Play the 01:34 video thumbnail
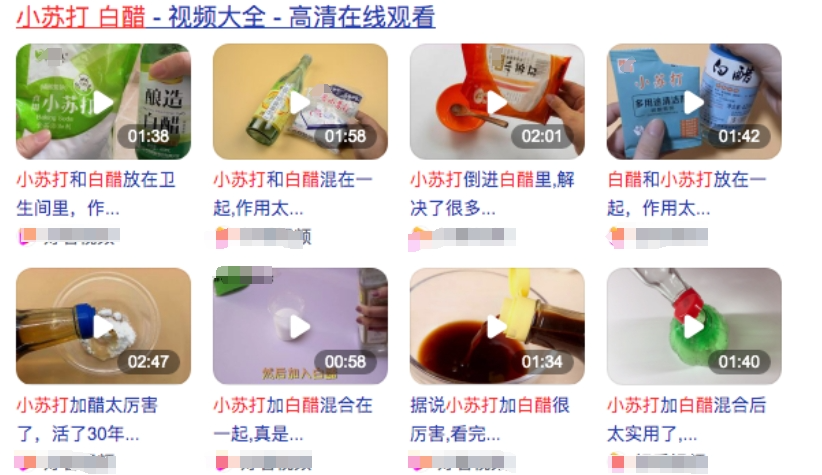822x475 pixels. click(x=497, y=326)
